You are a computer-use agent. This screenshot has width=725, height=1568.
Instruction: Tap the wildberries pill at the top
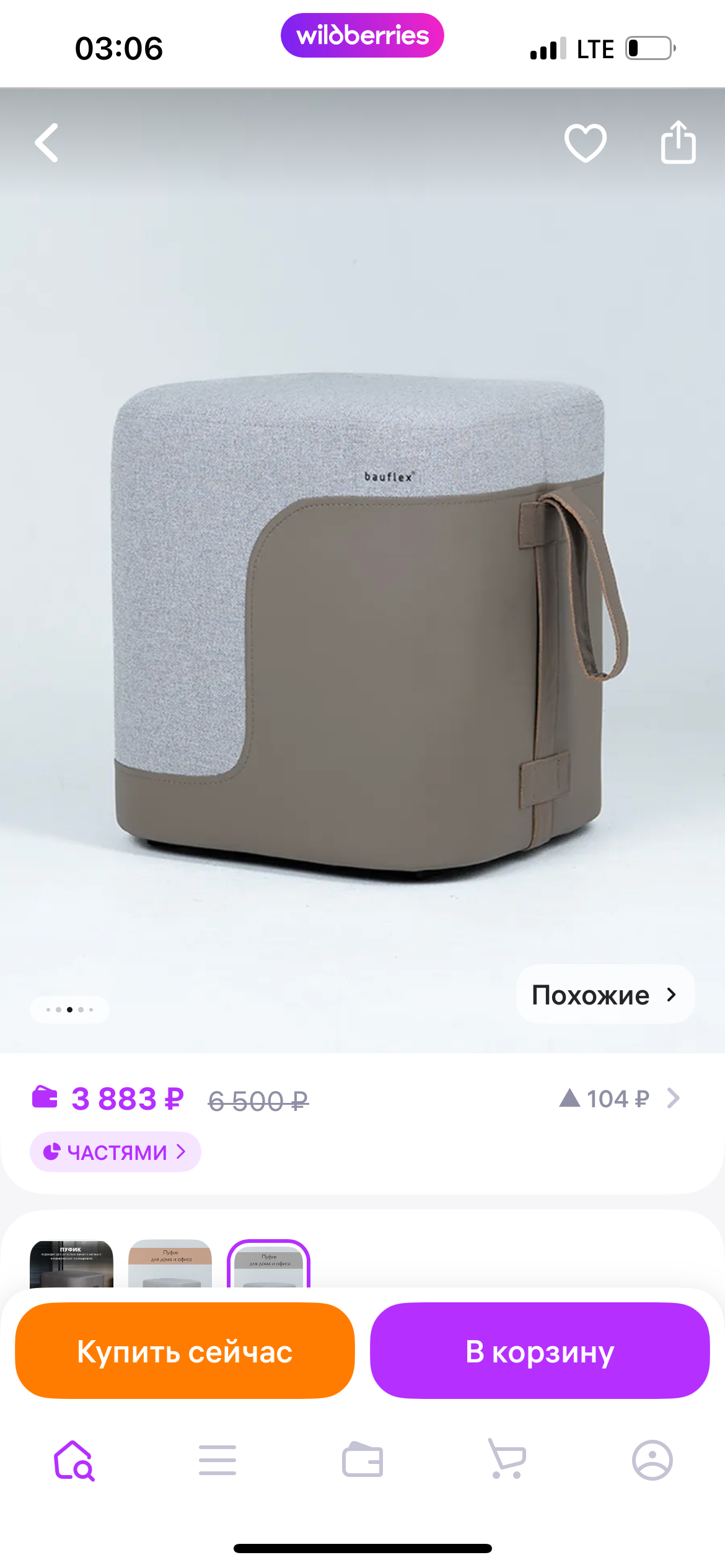click(362, 35)
